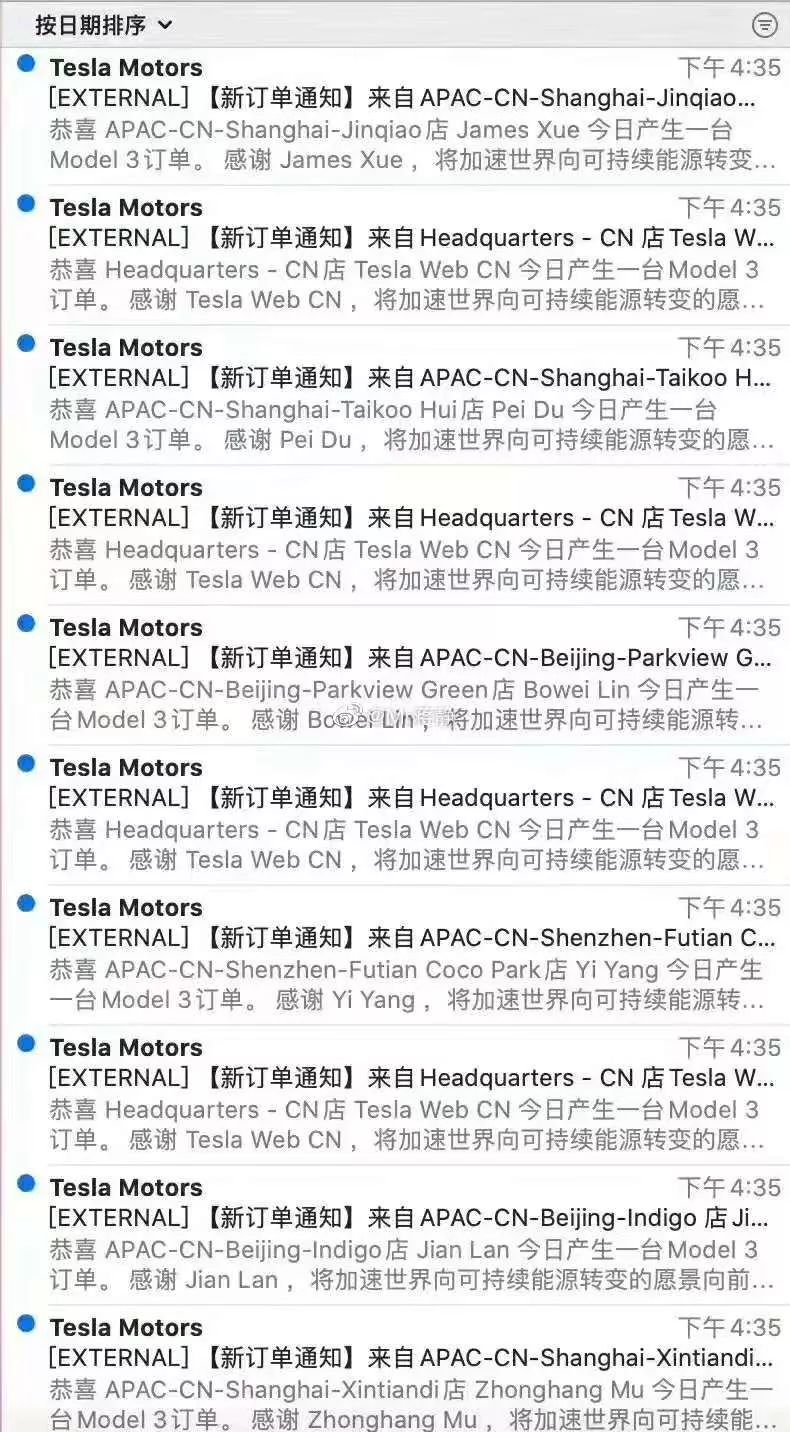Open the Shanghai-Taikoo Hui email for Pei Du

[400, 395]
